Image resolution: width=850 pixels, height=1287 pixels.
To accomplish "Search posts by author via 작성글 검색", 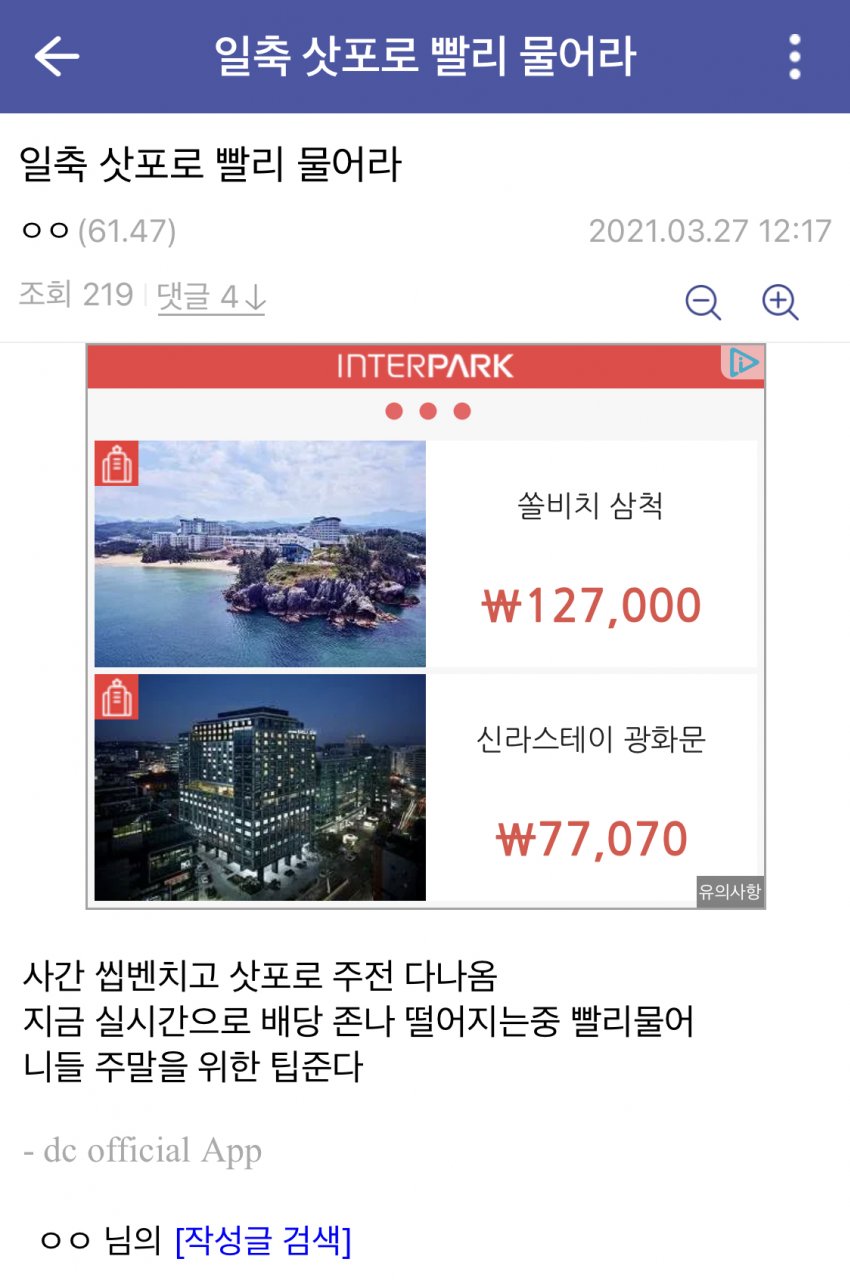I will (x=263, y=1241).
